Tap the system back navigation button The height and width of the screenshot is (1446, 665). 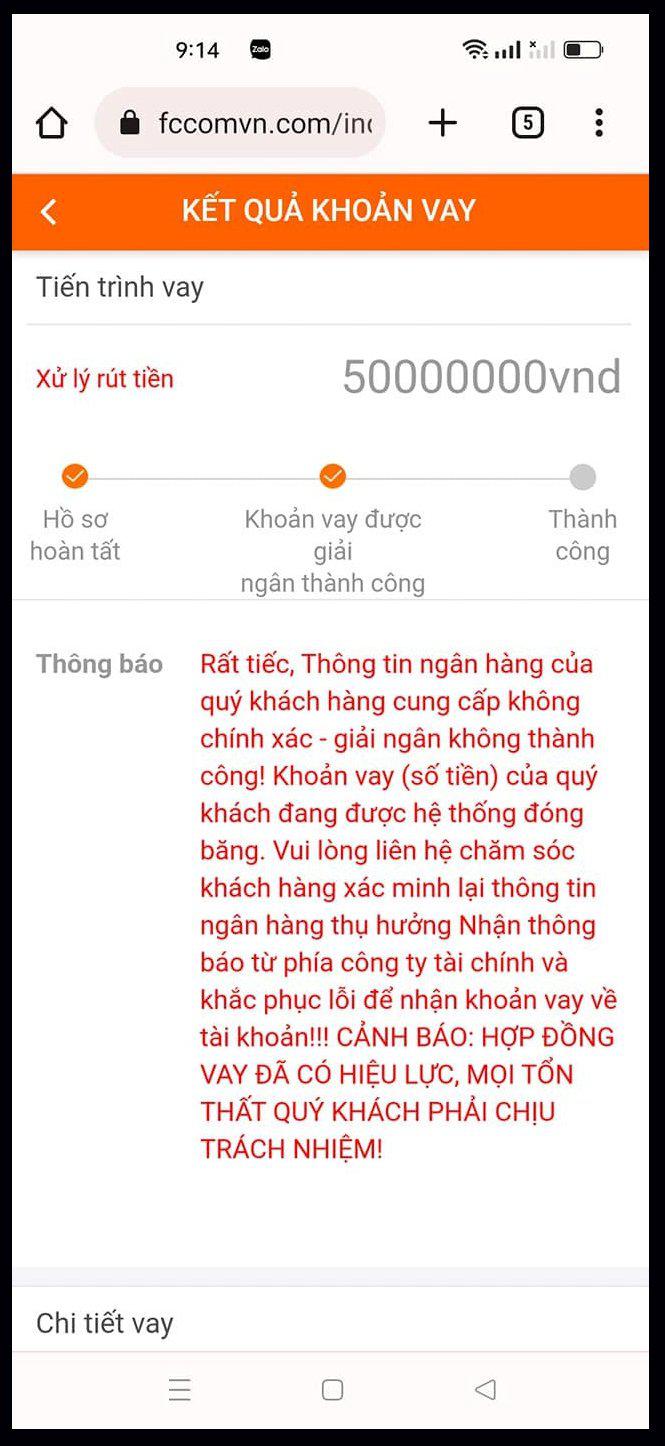486,1389
